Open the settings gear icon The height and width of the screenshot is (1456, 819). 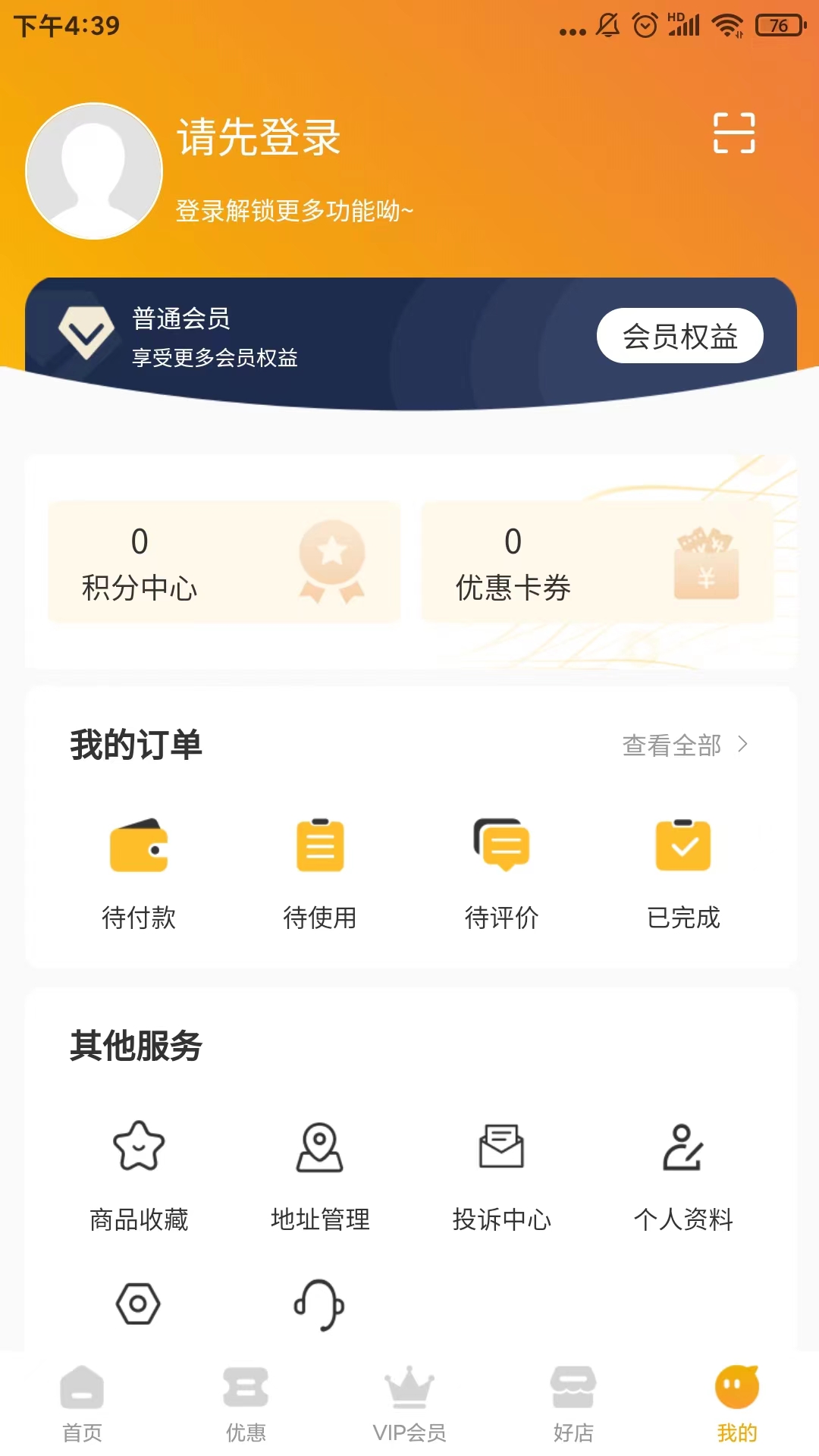click(x=140, y=1302)
